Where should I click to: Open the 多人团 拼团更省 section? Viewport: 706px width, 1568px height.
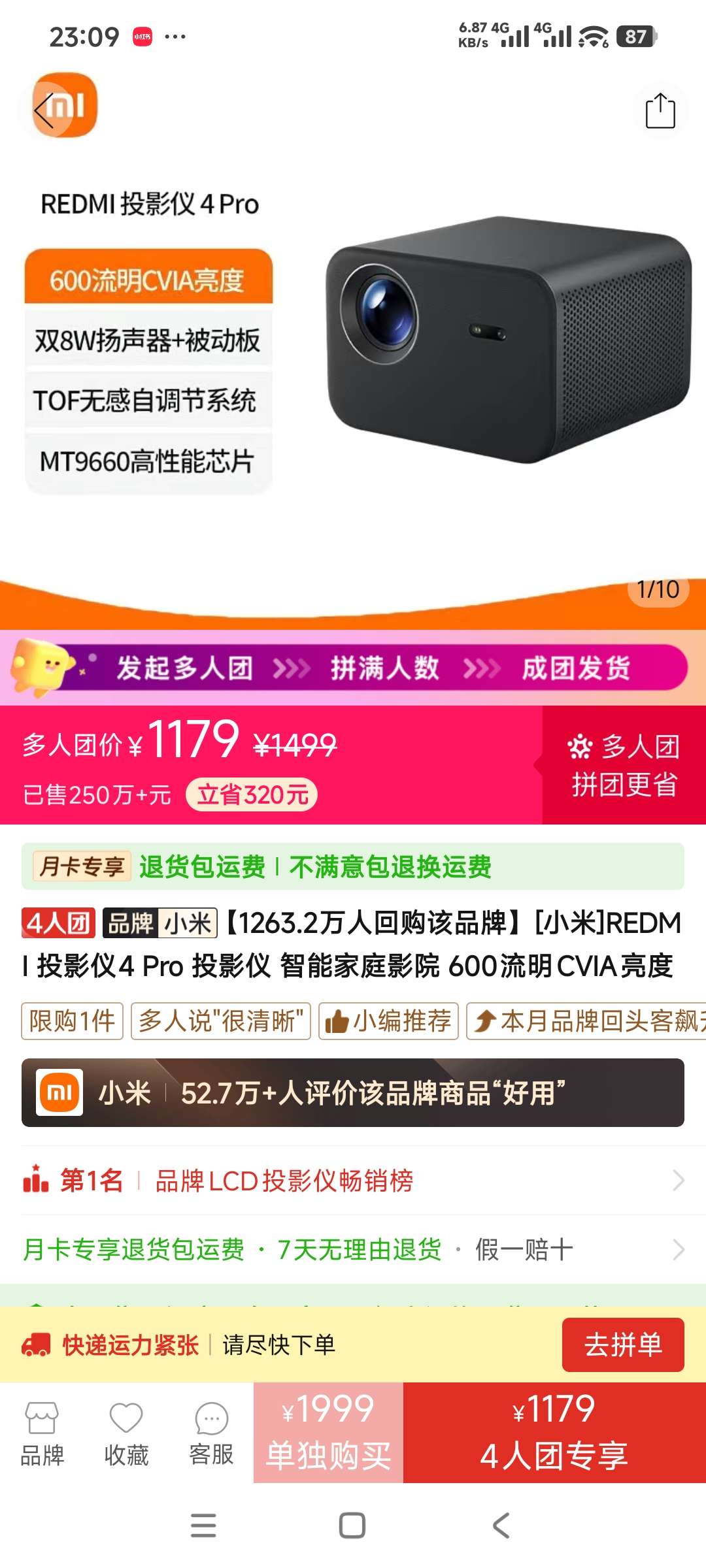point(624,764)
